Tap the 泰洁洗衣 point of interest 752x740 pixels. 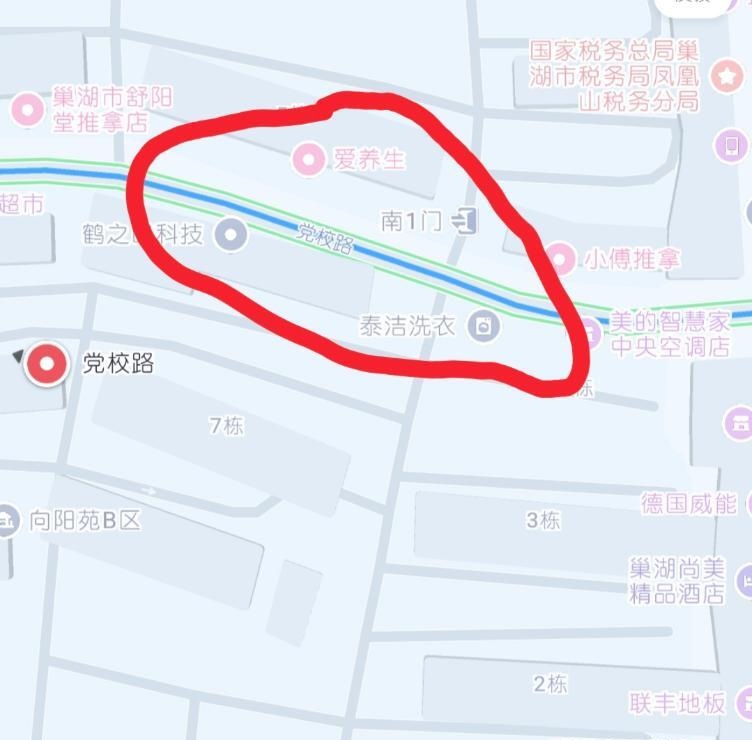pyautogui.click(x=484, y=326)
